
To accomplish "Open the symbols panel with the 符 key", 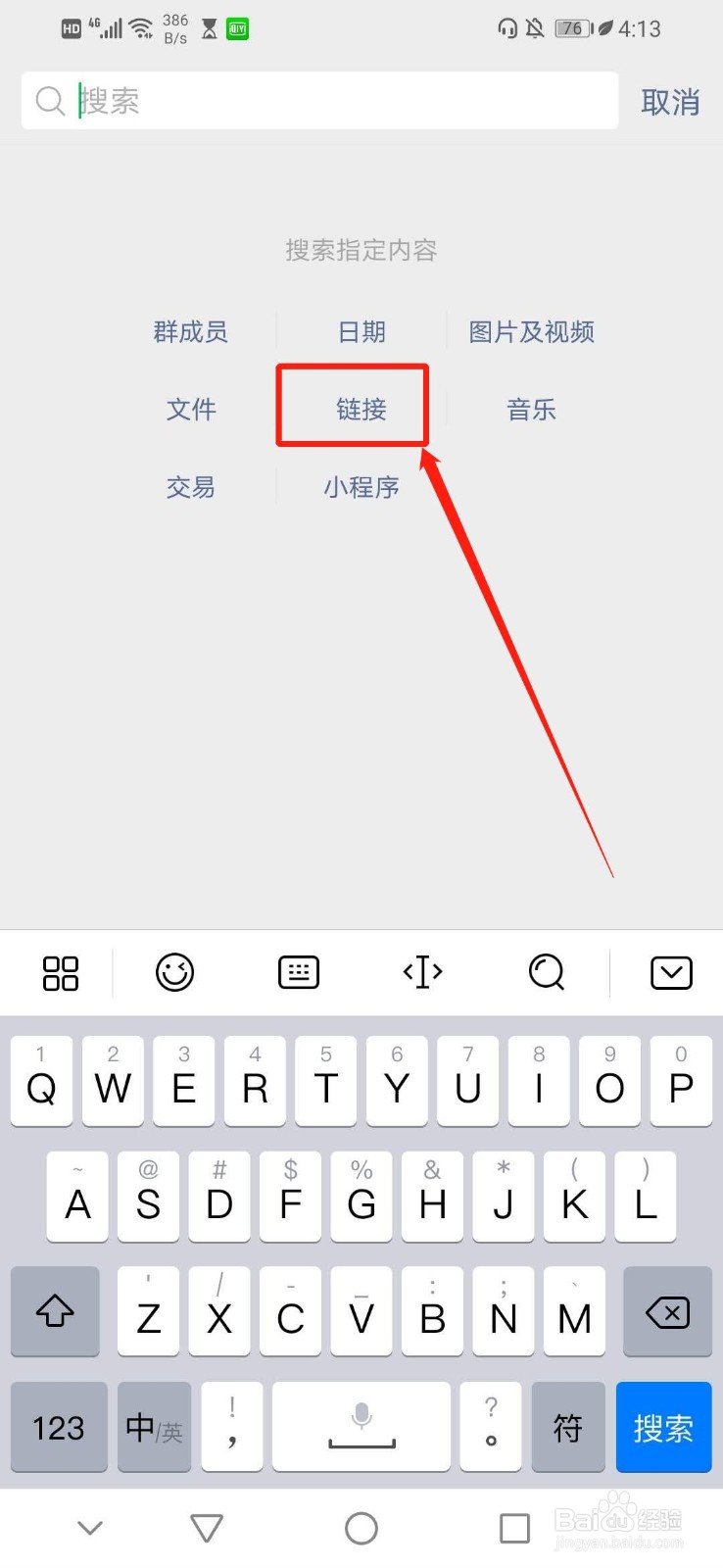I will click(x=567, y=1427).
